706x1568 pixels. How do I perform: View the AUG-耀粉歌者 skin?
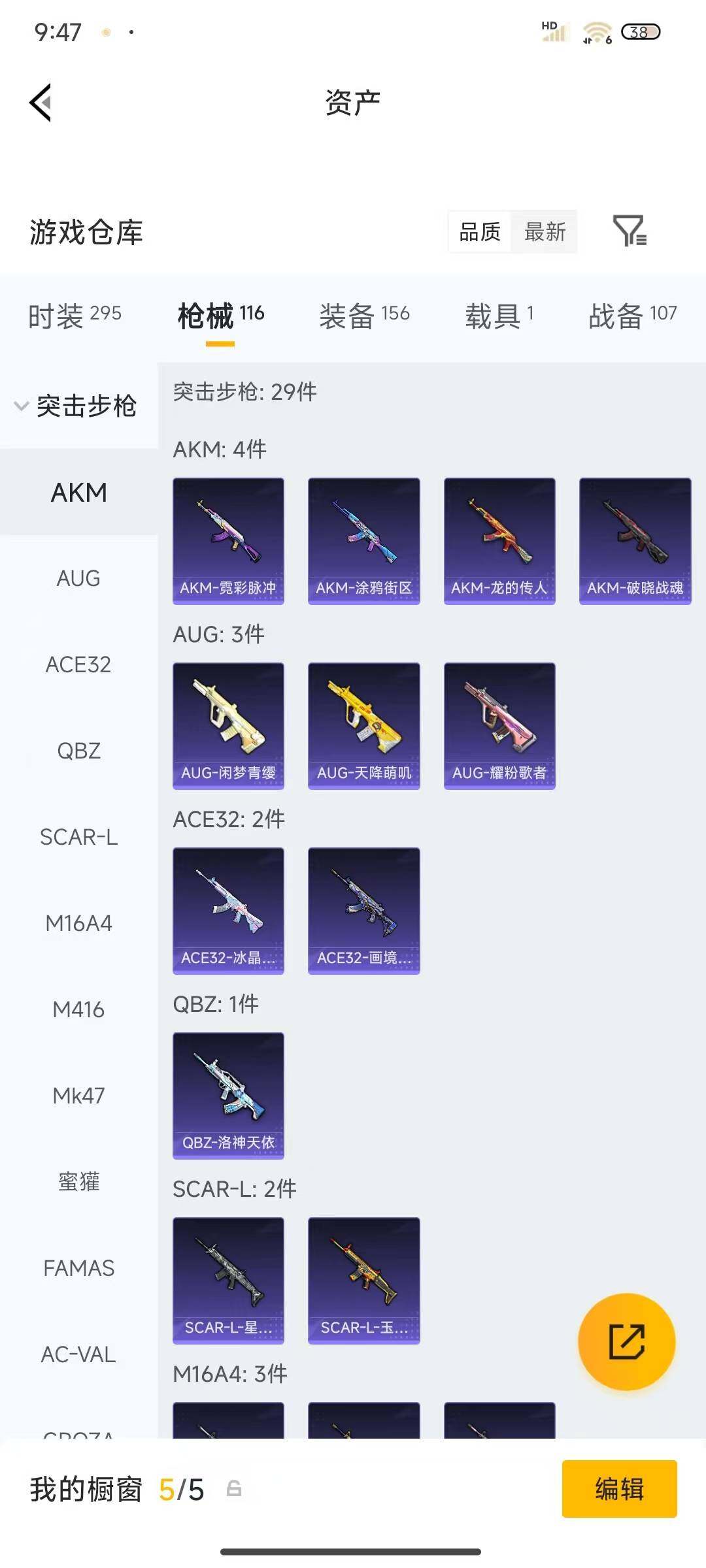click(499, 725)
